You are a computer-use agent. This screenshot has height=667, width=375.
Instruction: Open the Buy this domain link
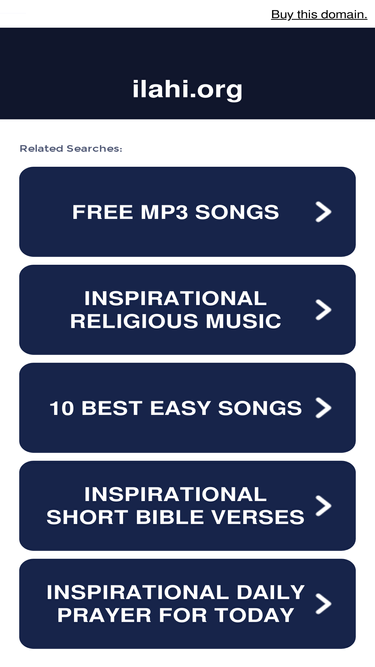[x=319, y=14]
